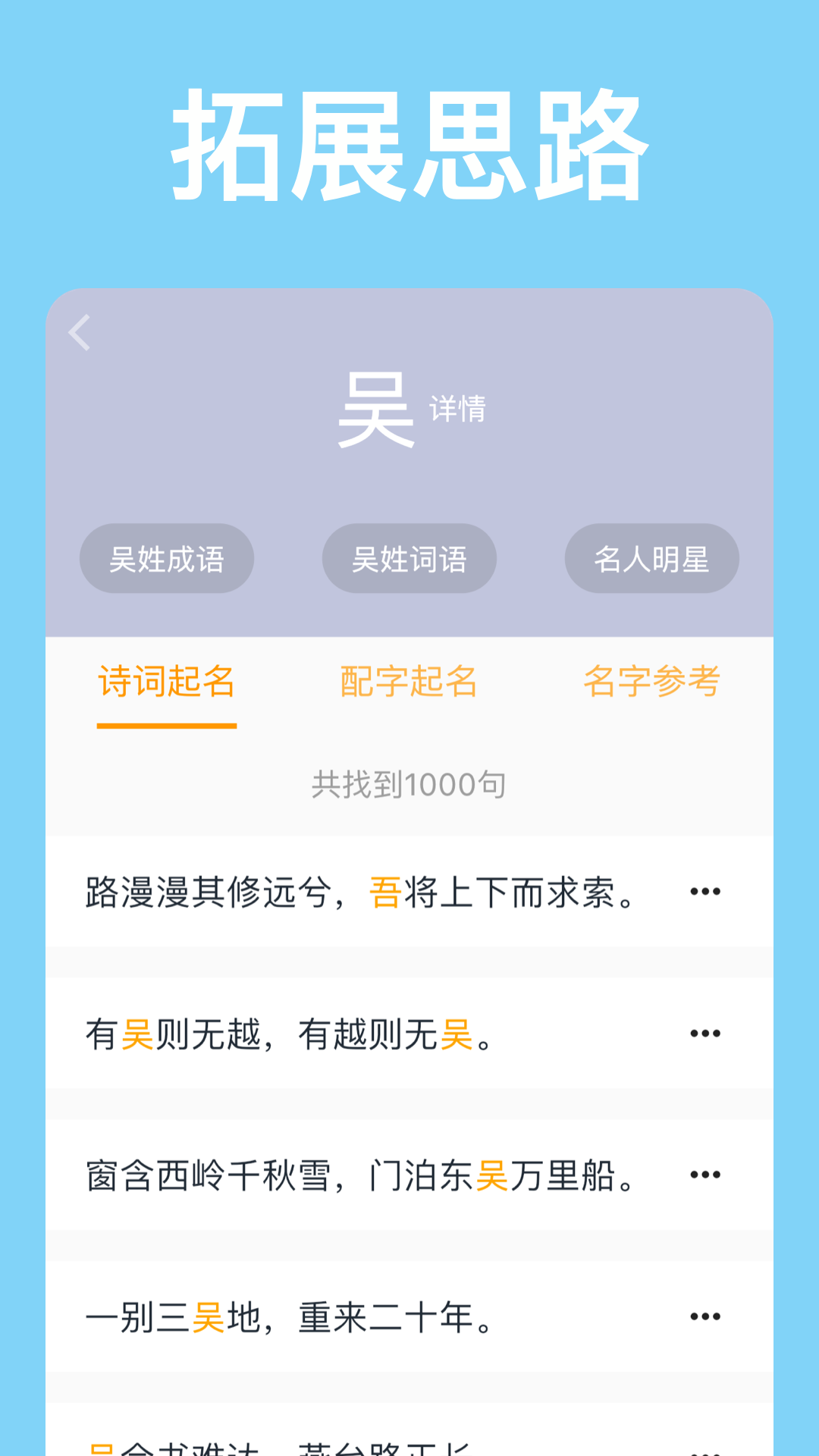Open the 名人明星 category
Viewport: 819px width, 1456px height.
(x=651, y=558)
